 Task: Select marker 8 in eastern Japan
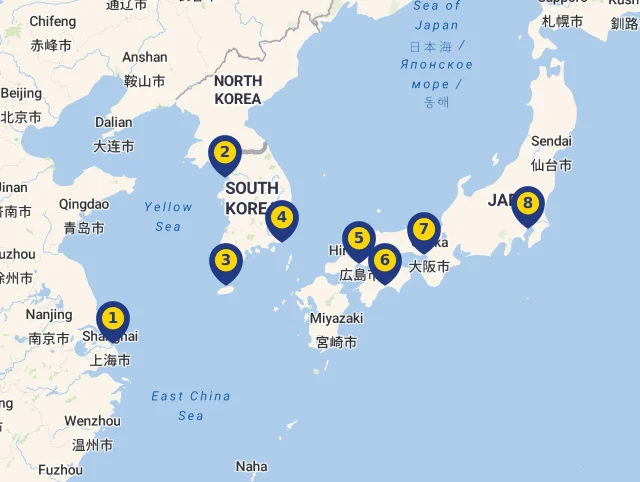point(528,204)
